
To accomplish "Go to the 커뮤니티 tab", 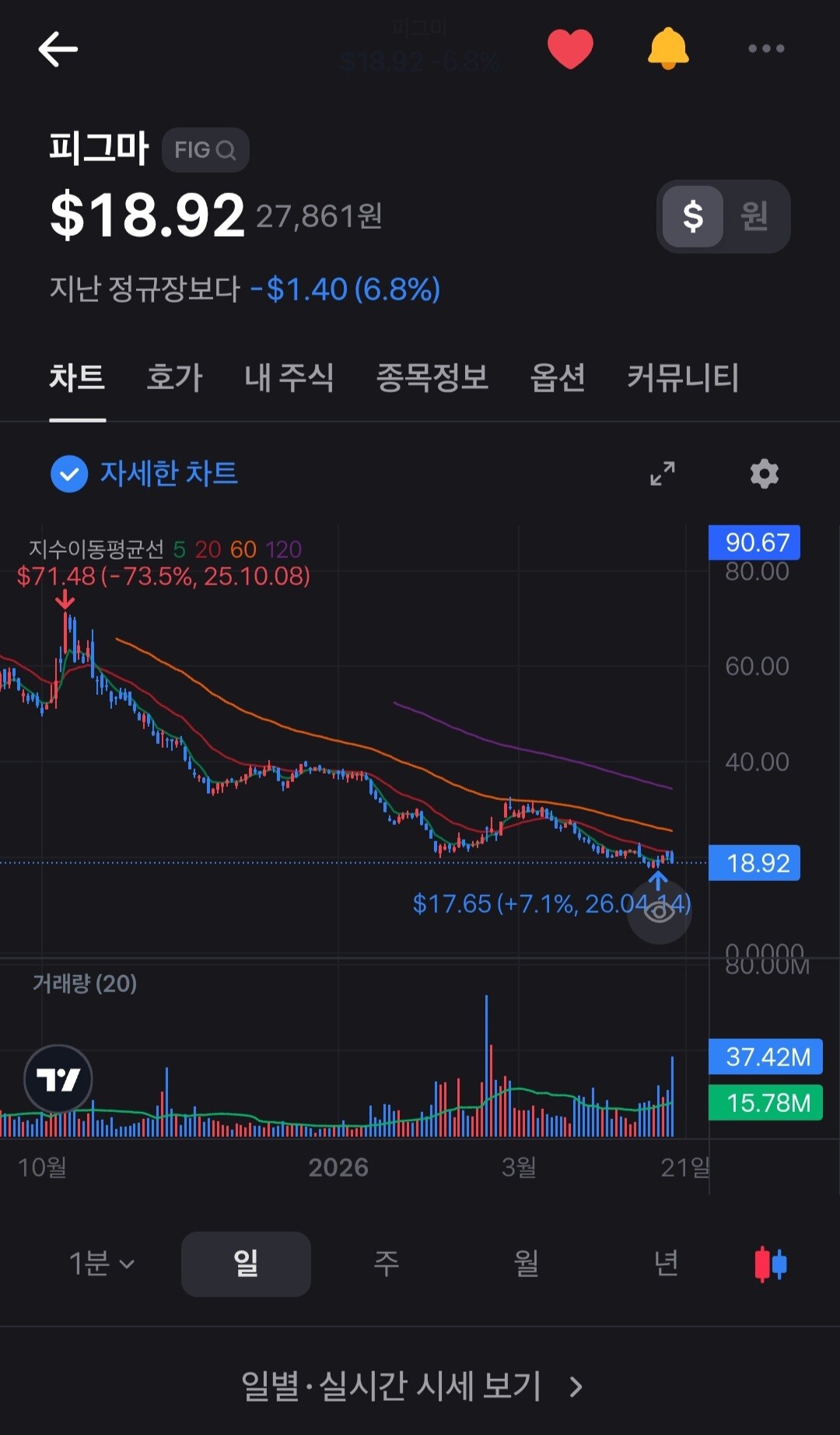I will coord(683,378).
